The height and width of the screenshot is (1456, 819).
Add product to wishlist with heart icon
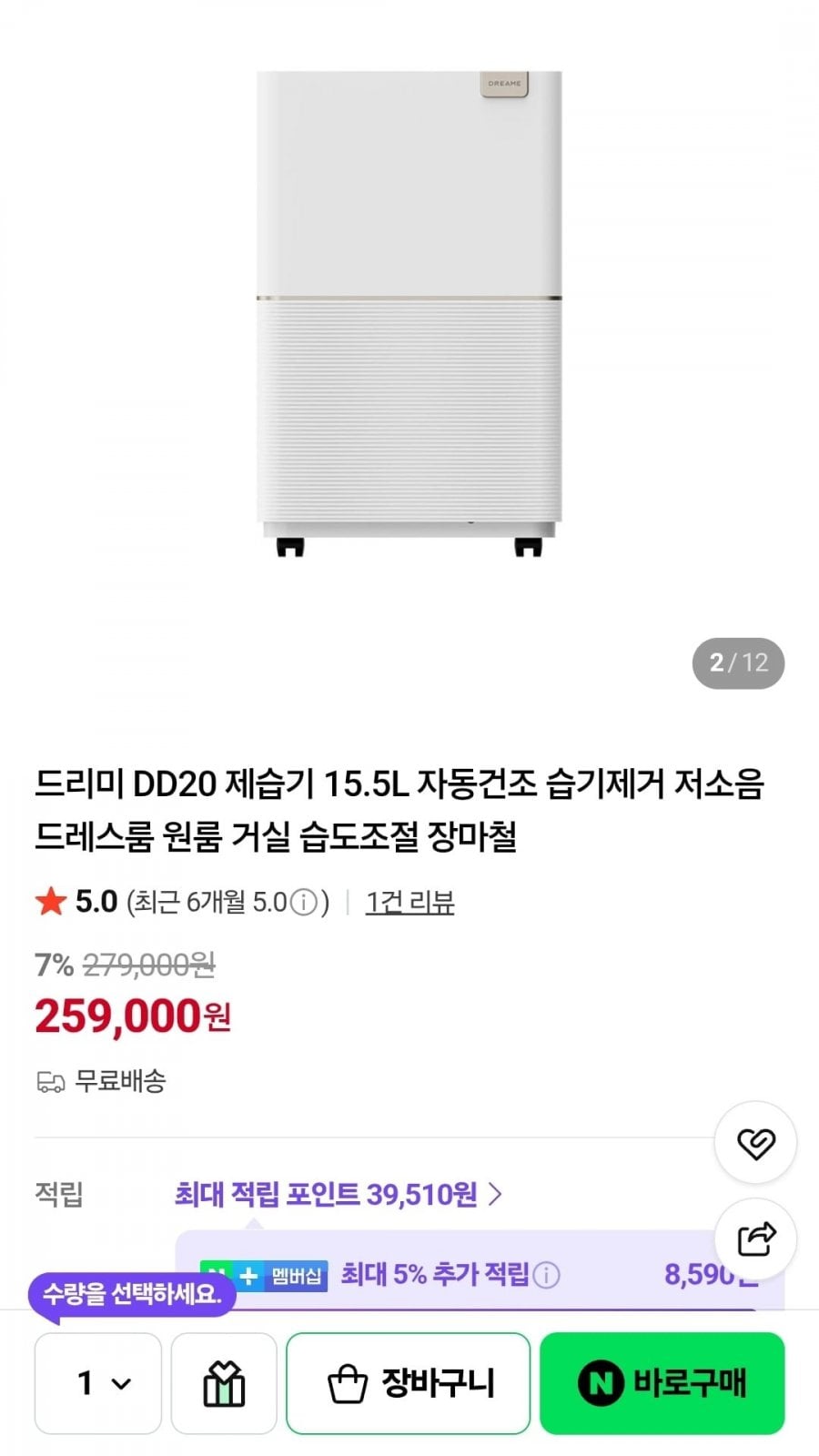(755, 1142)
